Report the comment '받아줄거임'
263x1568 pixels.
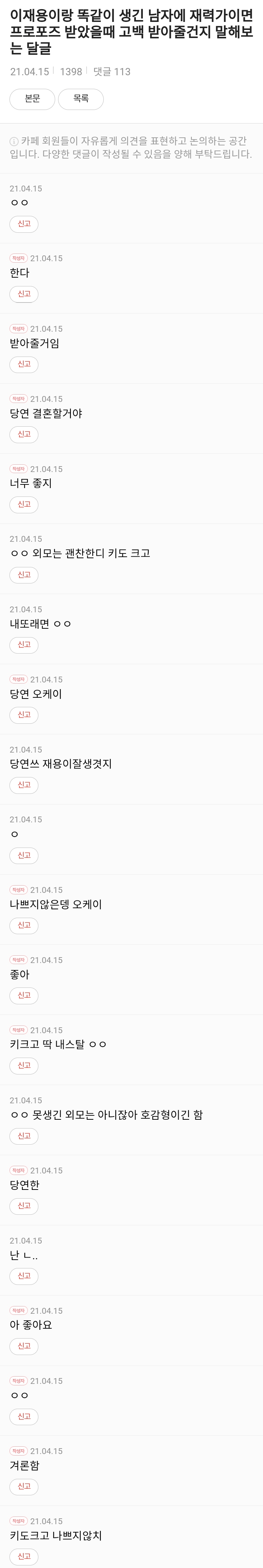(x=24, y=364)
